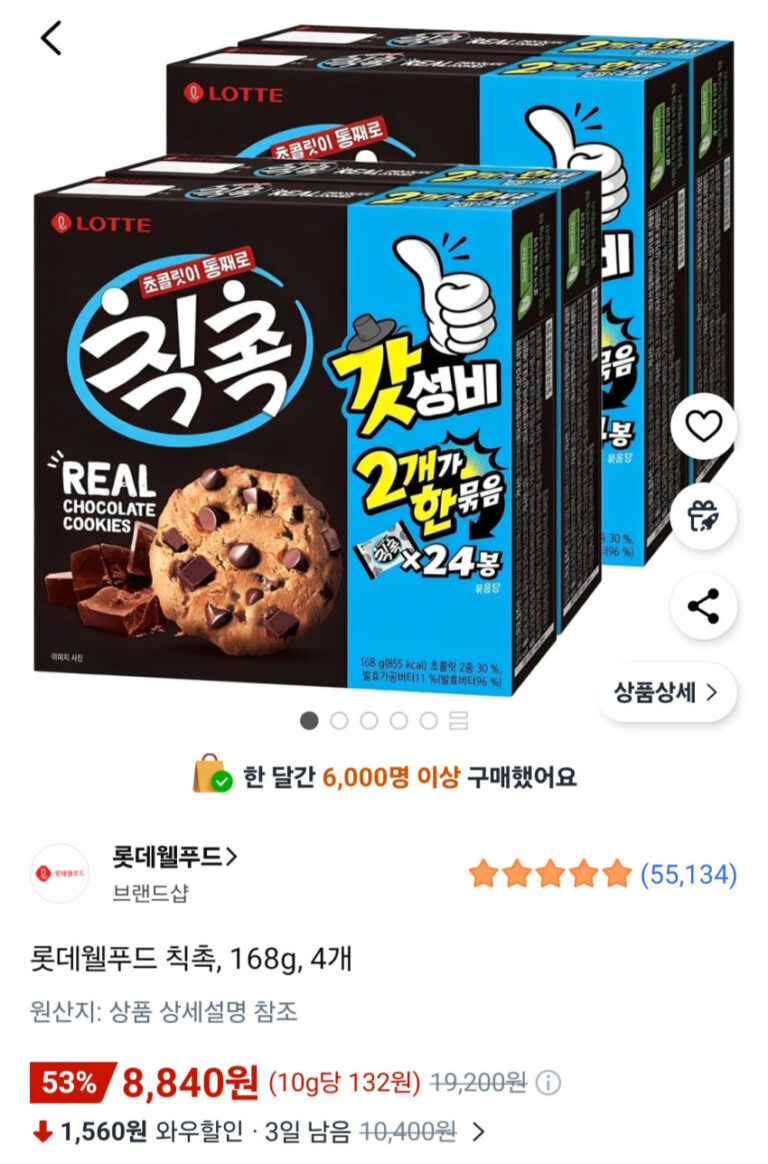Open 상품상세 product details
768x1164 pixels.
tap(666, 692)
